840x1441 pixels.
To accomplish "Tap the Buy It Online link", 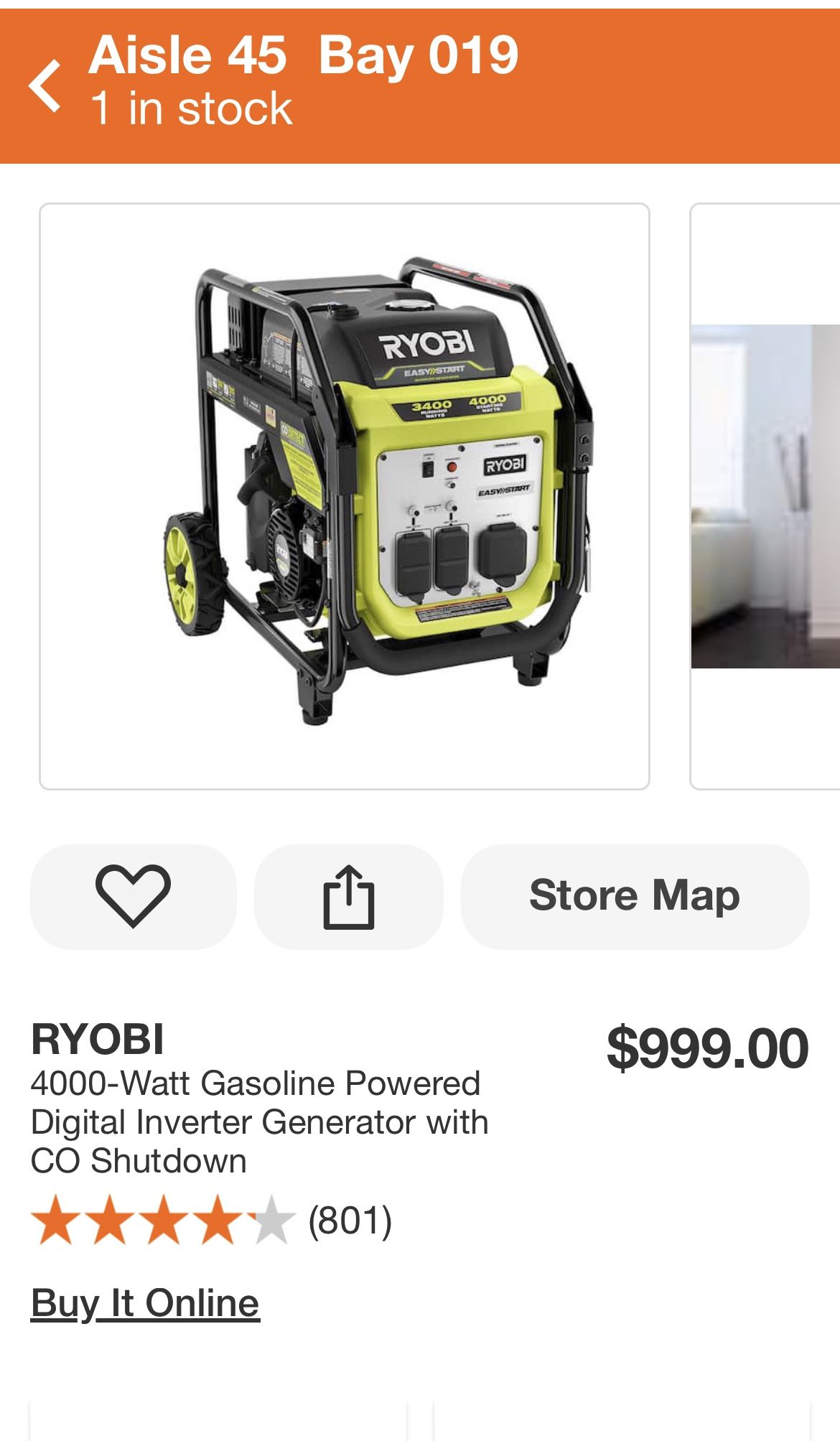I will (x=145, y=1303).
